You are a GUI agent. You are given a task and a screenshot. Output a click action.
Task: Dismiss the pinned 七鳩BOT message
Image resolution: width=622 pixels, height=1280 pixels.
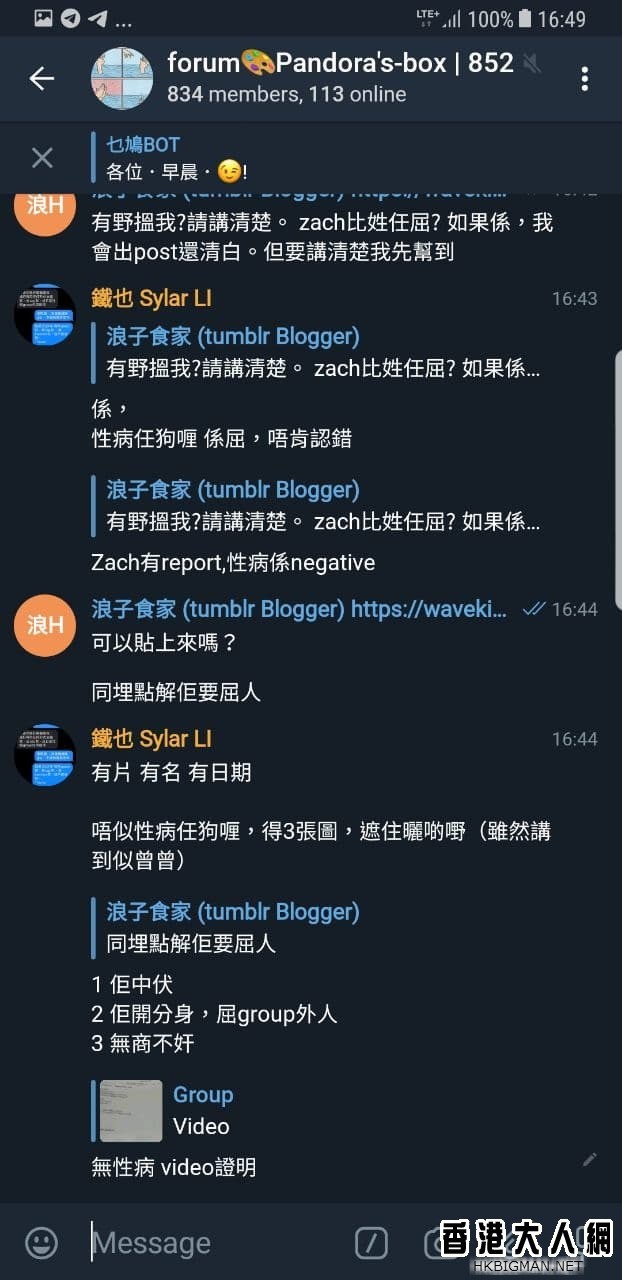[42, 157]
